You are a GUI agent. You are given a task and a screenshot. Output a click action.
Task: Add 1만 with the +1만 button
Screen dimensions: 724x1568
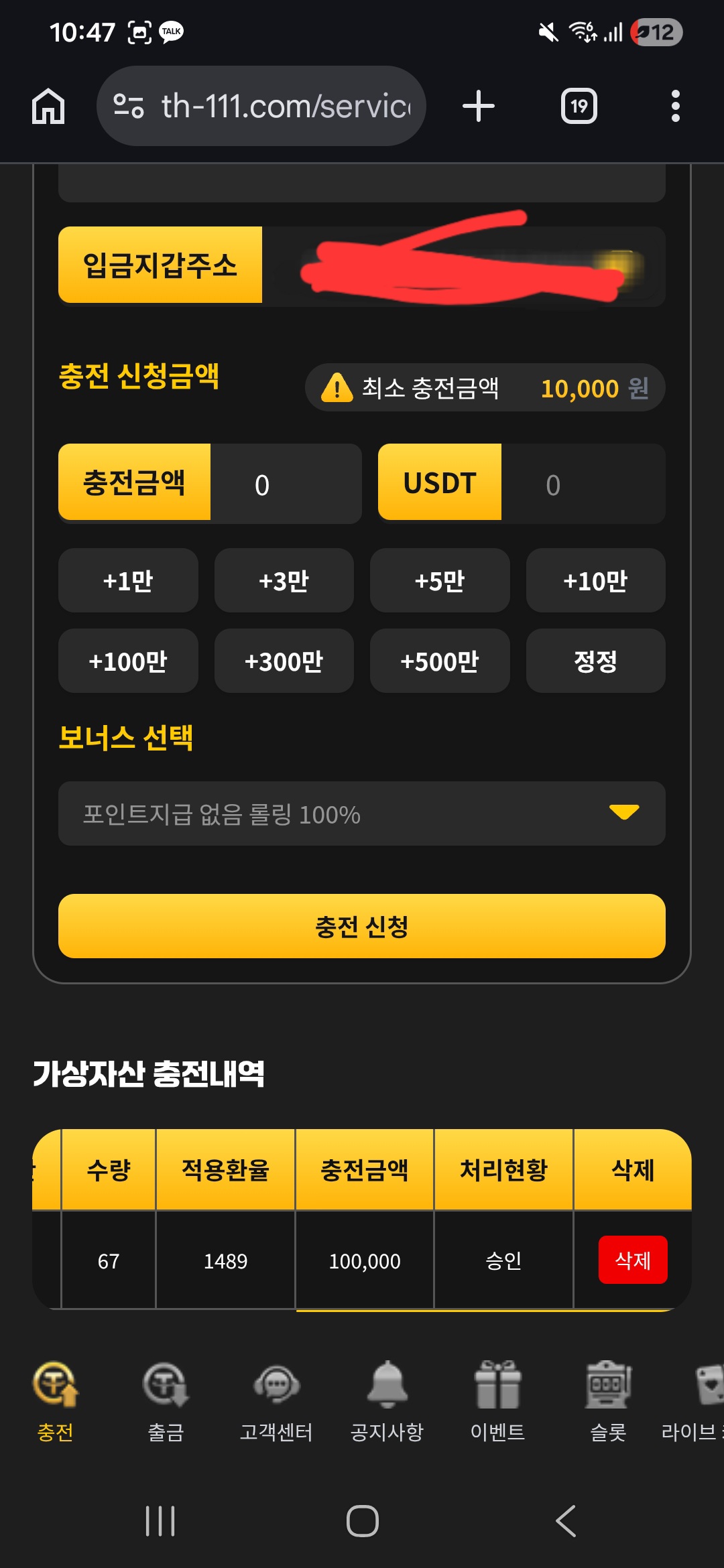[x=128, y=581]
